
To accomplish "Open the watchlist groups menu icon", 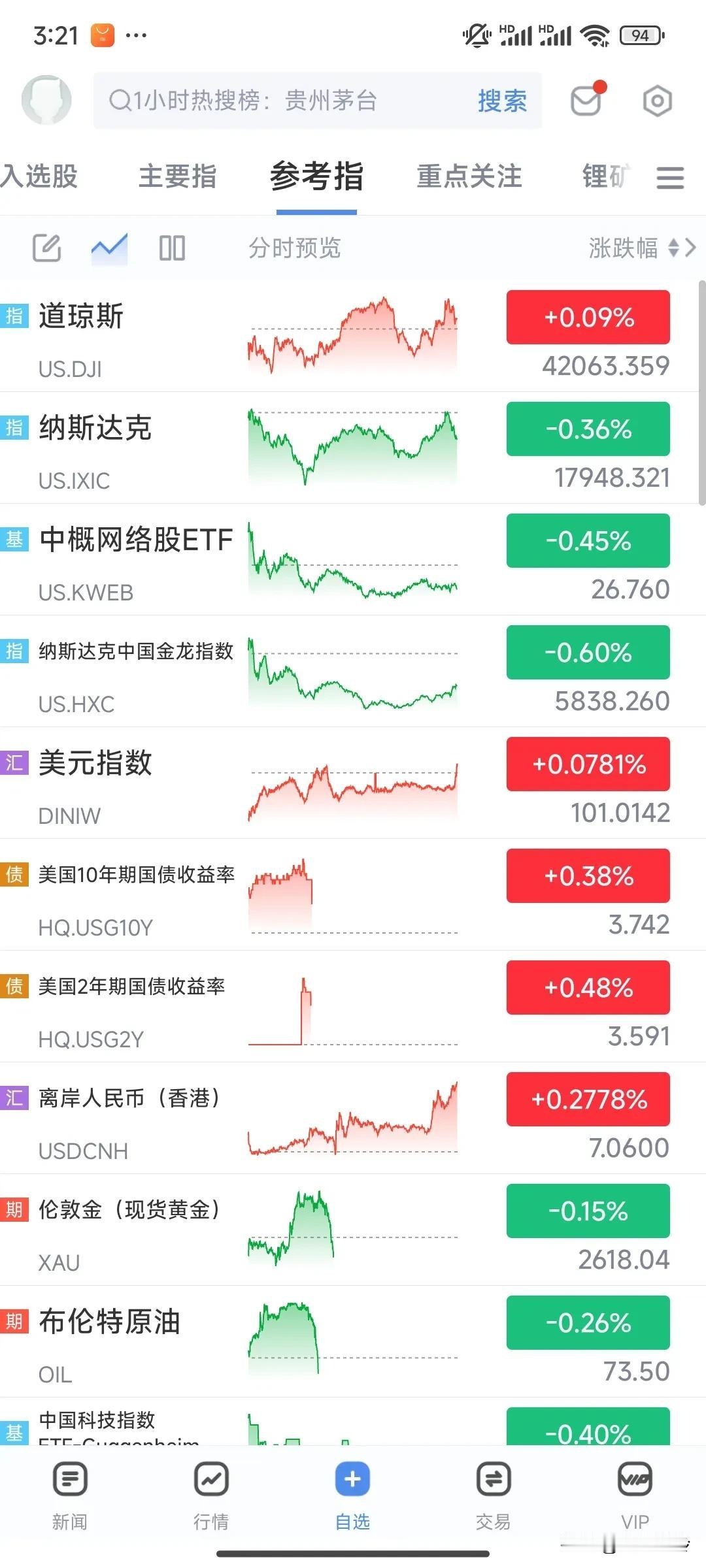I will click(670, 178).
